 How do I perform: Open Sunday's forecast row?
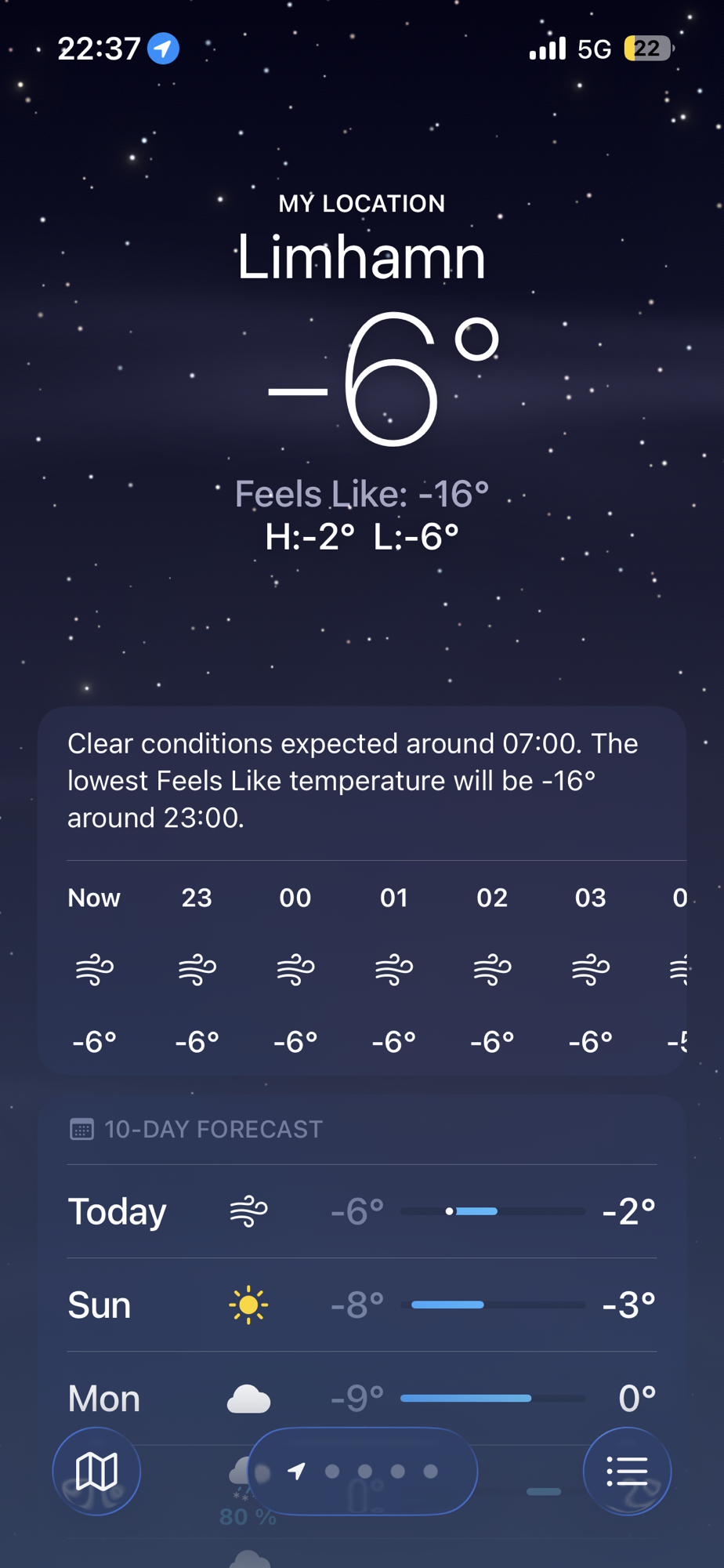362,1305
